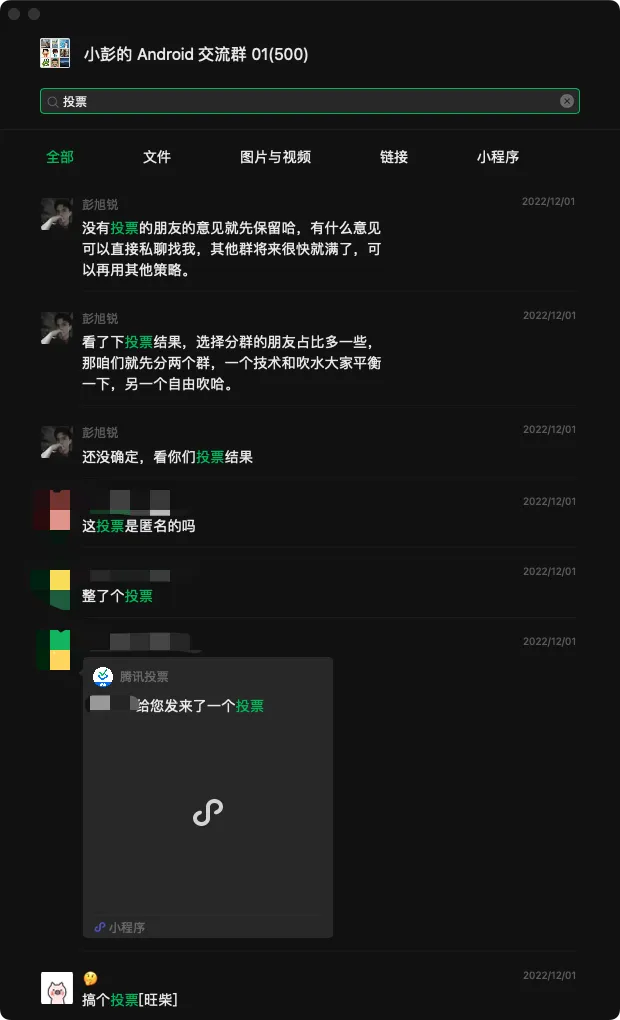This screenshot has height=1020, width=620.
Task: Switch to the 小程序 tab
Action: pos(498,157)
